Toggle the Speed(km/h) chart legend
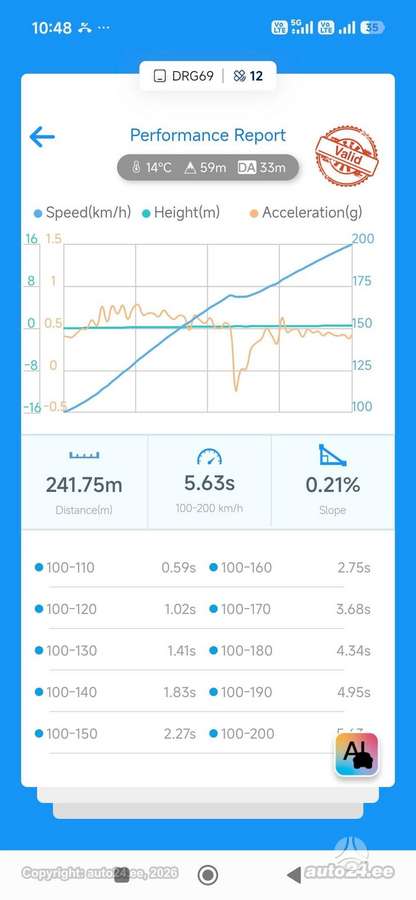The width and height of the screenshot is (416, 900). click(82, 213)
